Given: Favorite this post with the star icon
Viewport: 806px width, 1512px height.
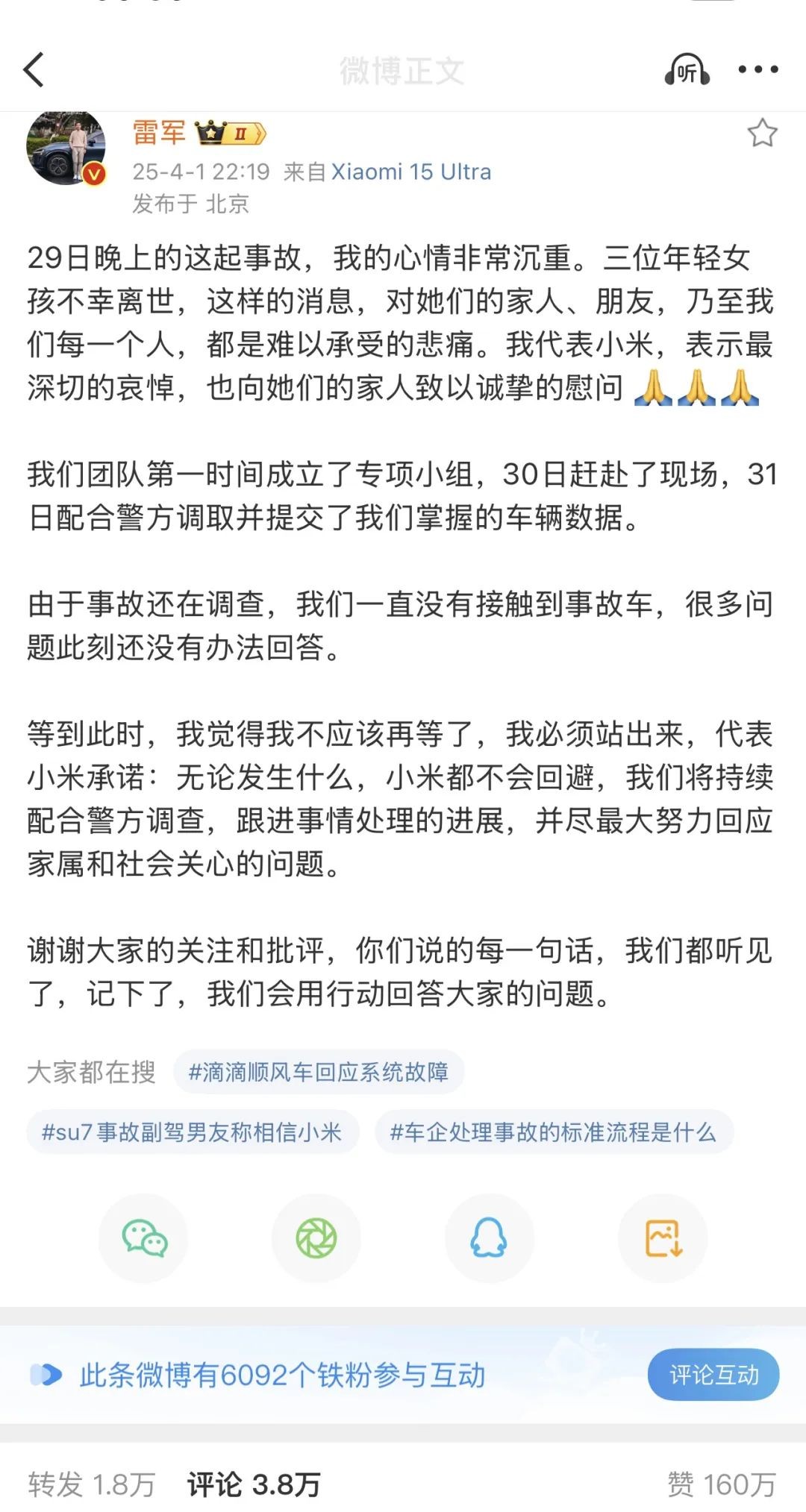Looking at the screenshot, I should (762, 134).
